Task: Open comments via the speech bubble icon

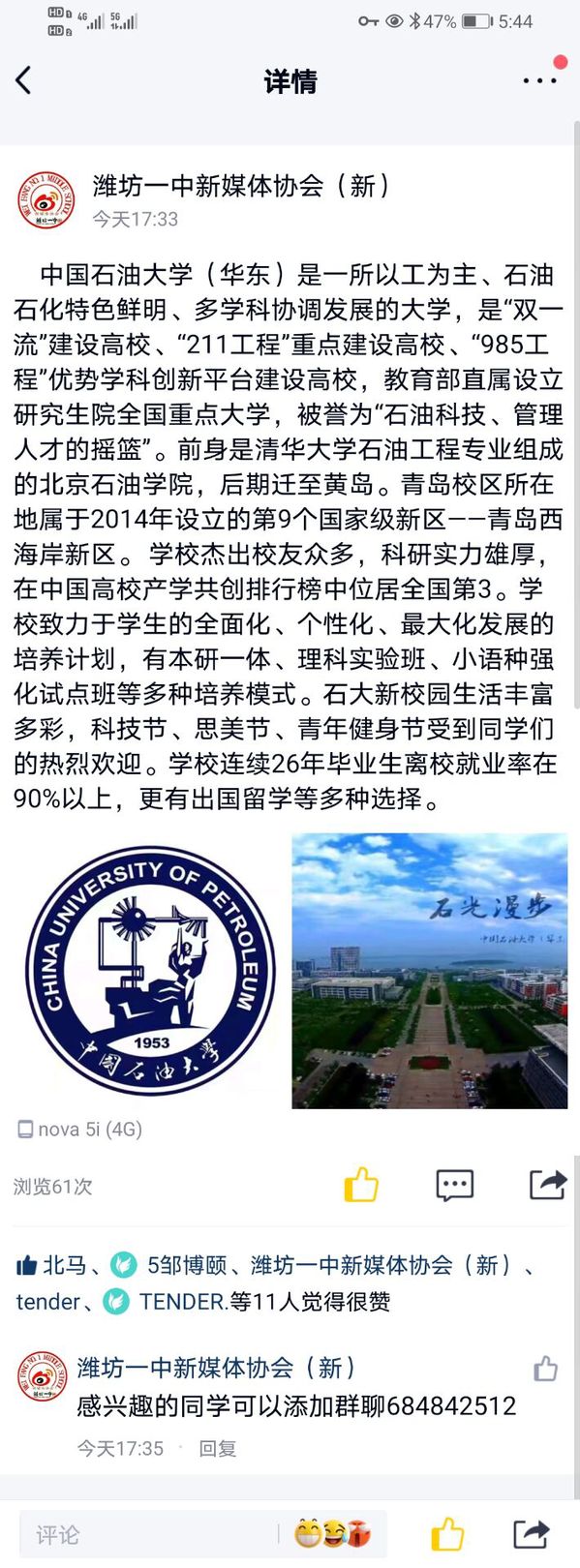Action: click(454, 1185)
